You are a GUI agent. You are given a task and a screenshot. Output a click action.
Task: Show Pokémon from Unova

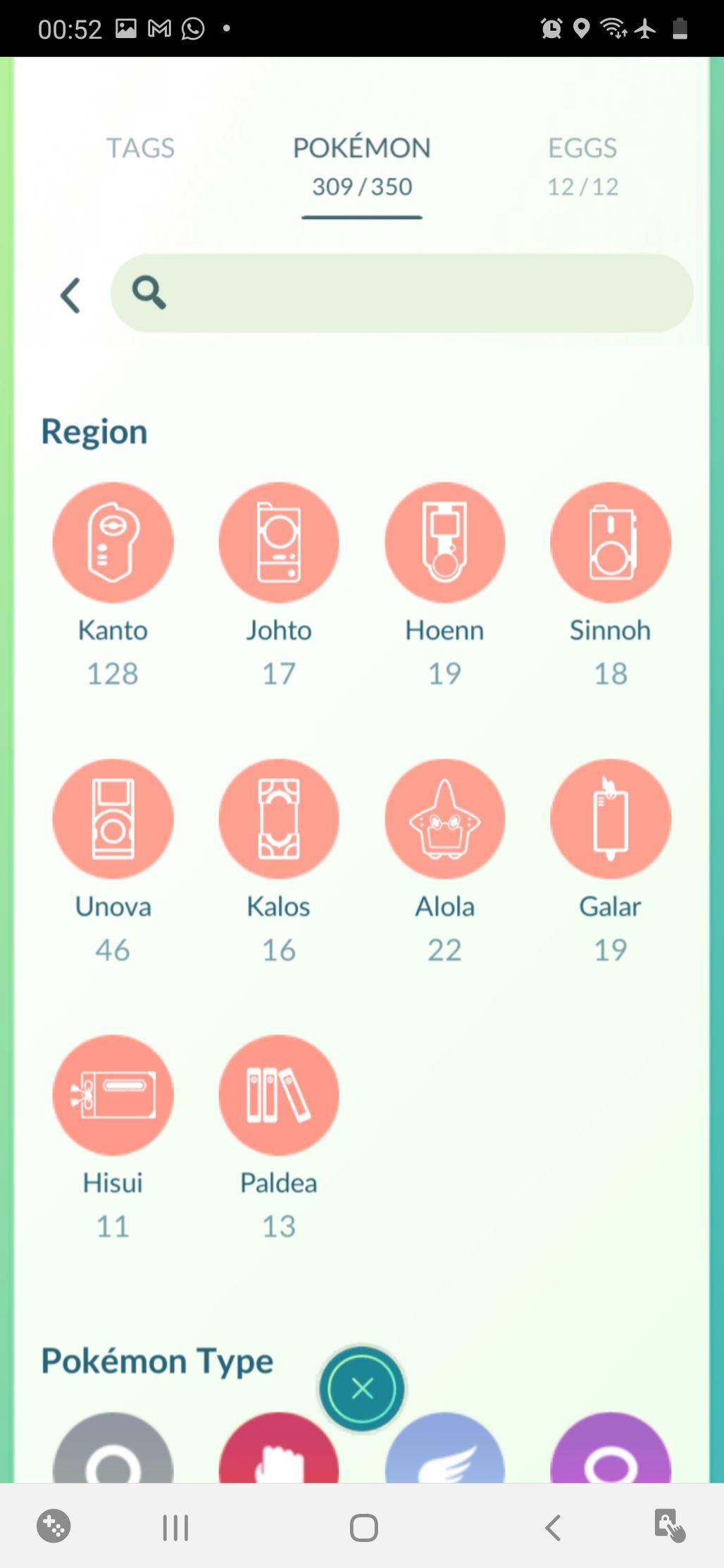[113, 819]
